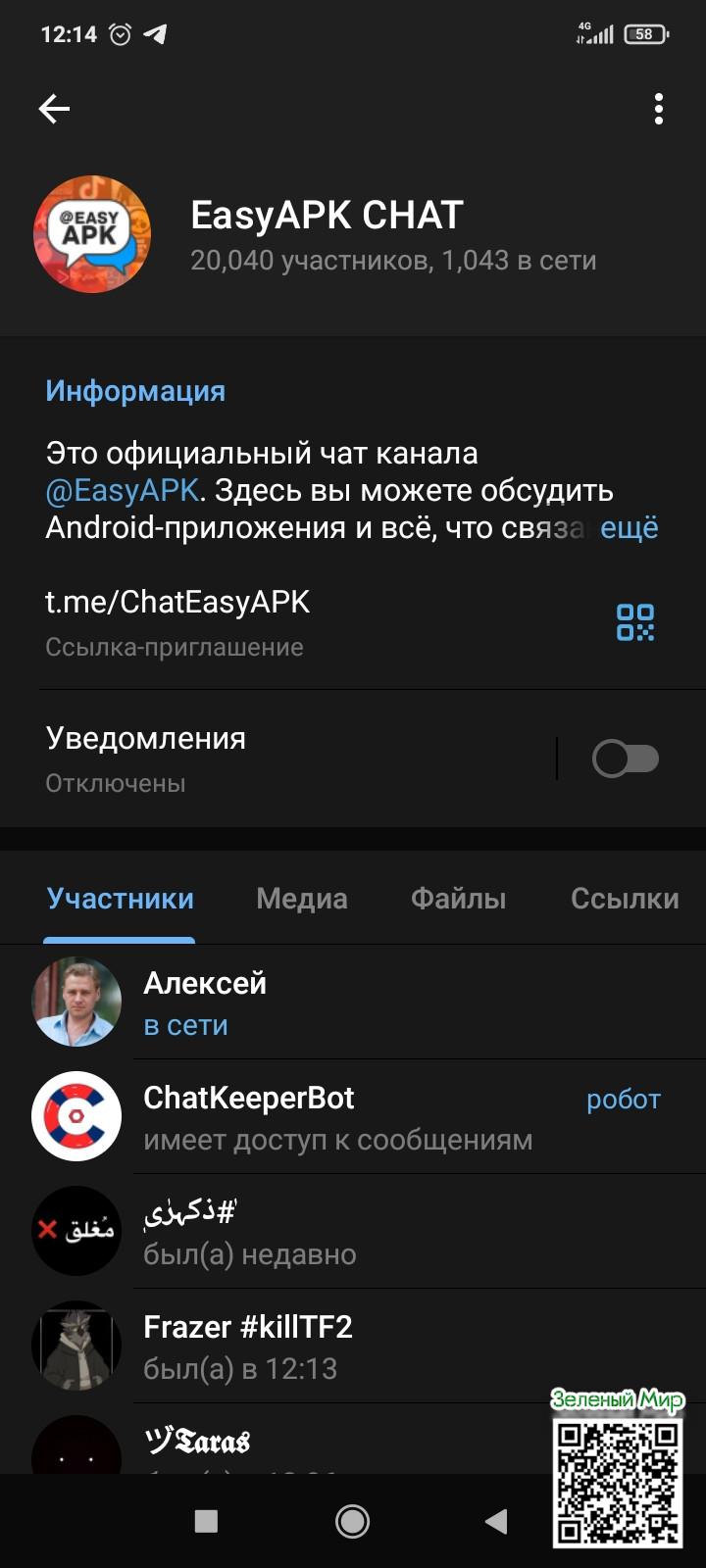Switch to the Файлы tab
The width and height of the screenshot is (706, 1568).
coord(458,899)
